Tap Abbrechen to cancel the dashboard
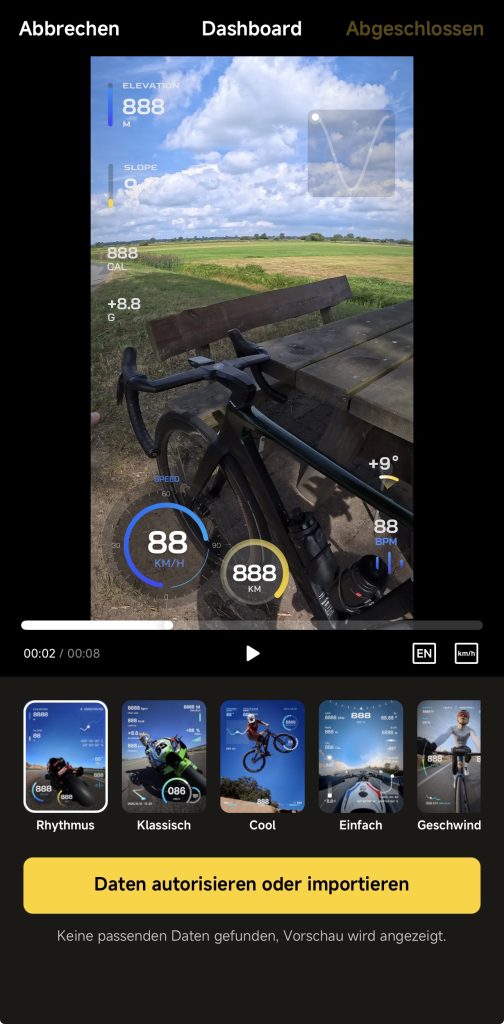This screenshot has height=1024, width=504. pyautogui.click(x=69, y=29)
